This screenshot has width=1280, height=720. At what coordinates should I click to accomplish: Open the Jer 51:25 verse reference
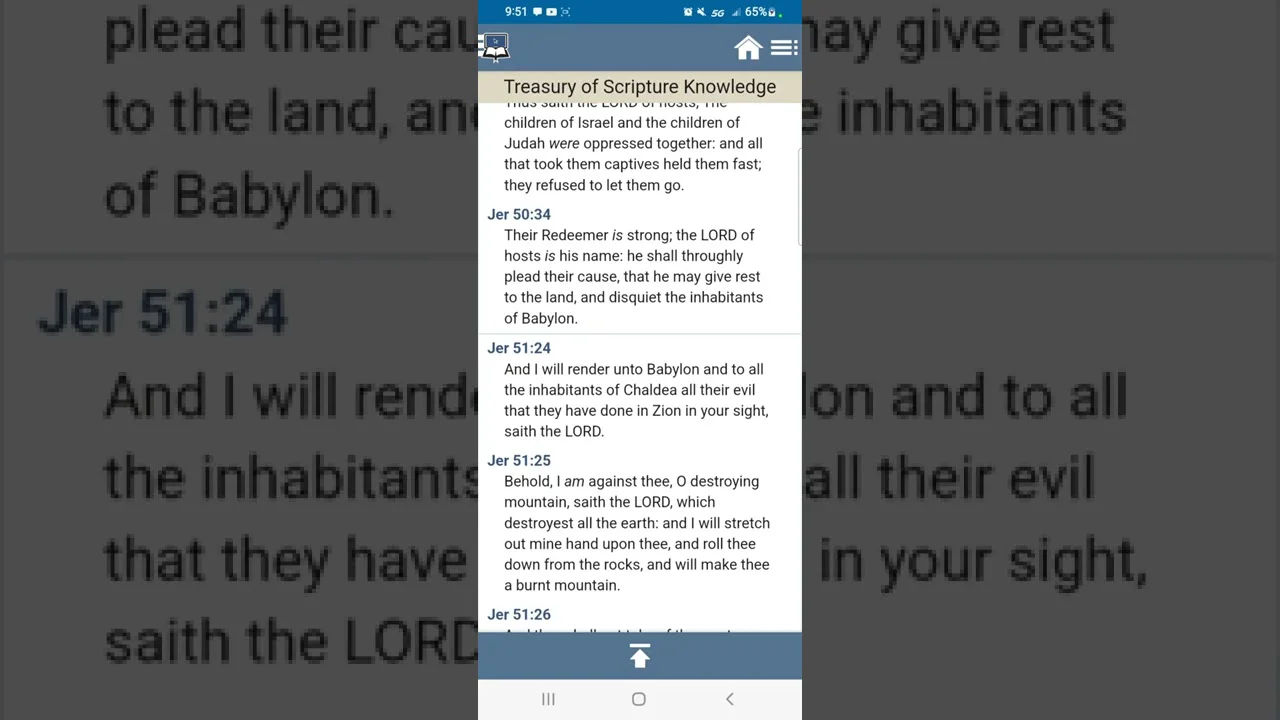coord(519,460)
